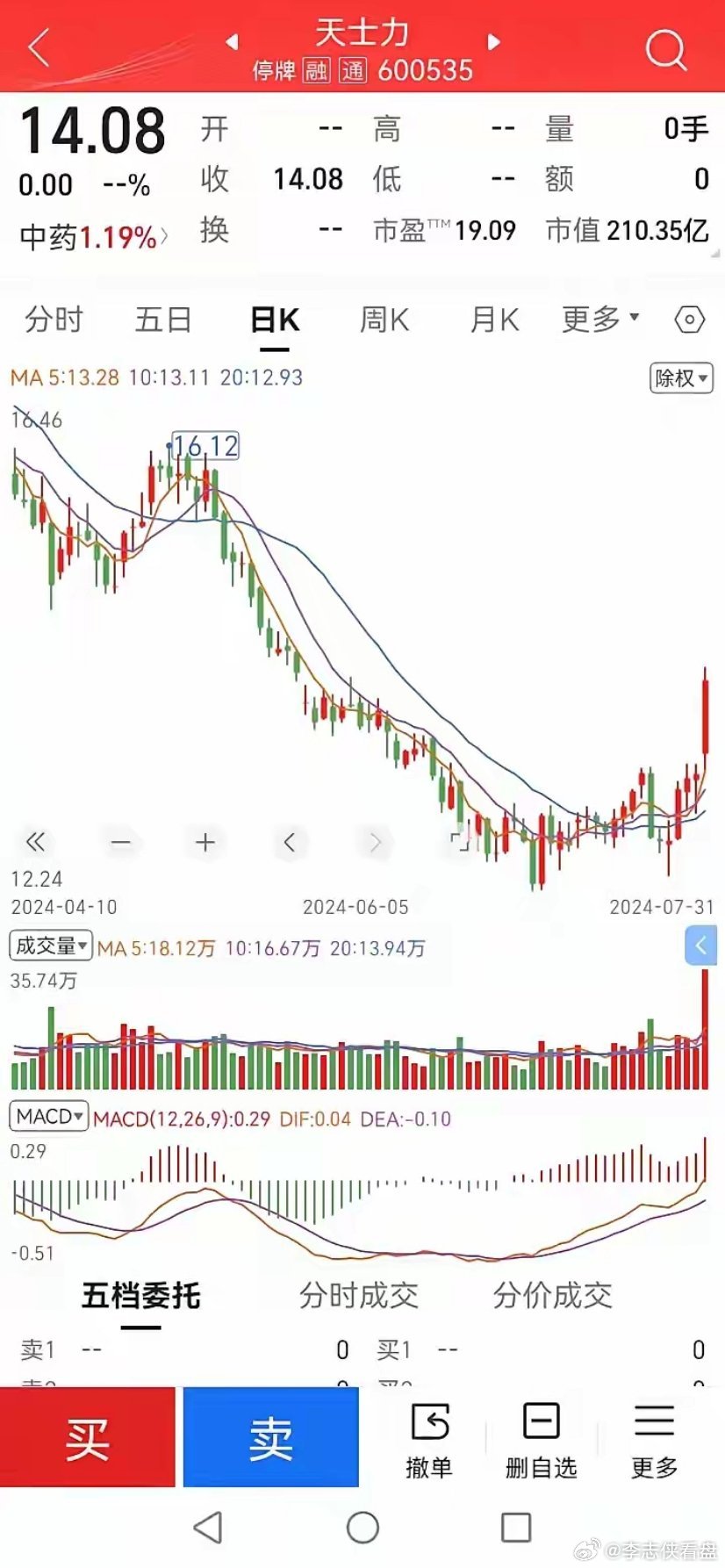Image resolution: width=725 pixels, height=1568 pixels.
Task: Change the MACD indicator dropdown
Action: click(49, 1117)
